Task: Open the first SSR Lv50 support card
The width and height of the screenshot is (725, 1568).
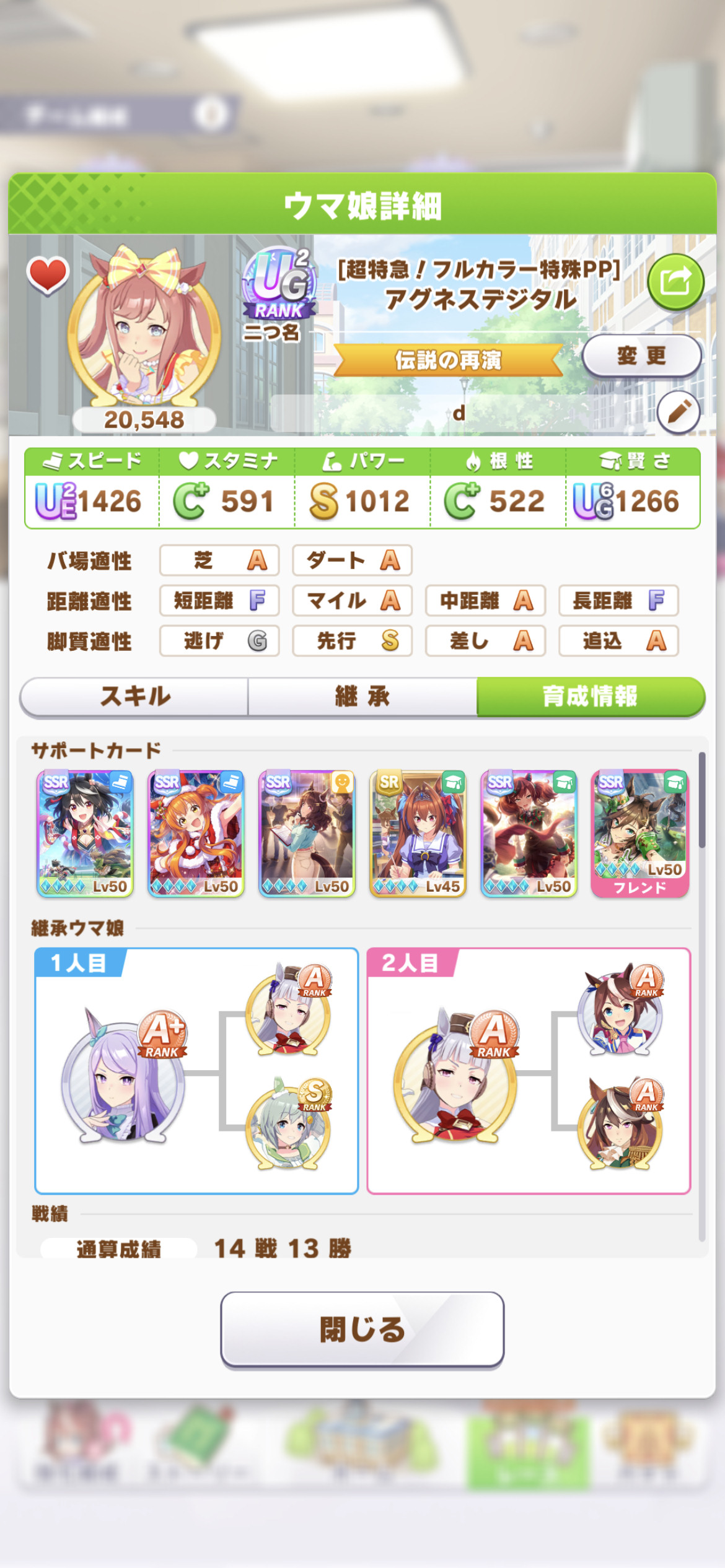Action: click(x=85, y=834)
